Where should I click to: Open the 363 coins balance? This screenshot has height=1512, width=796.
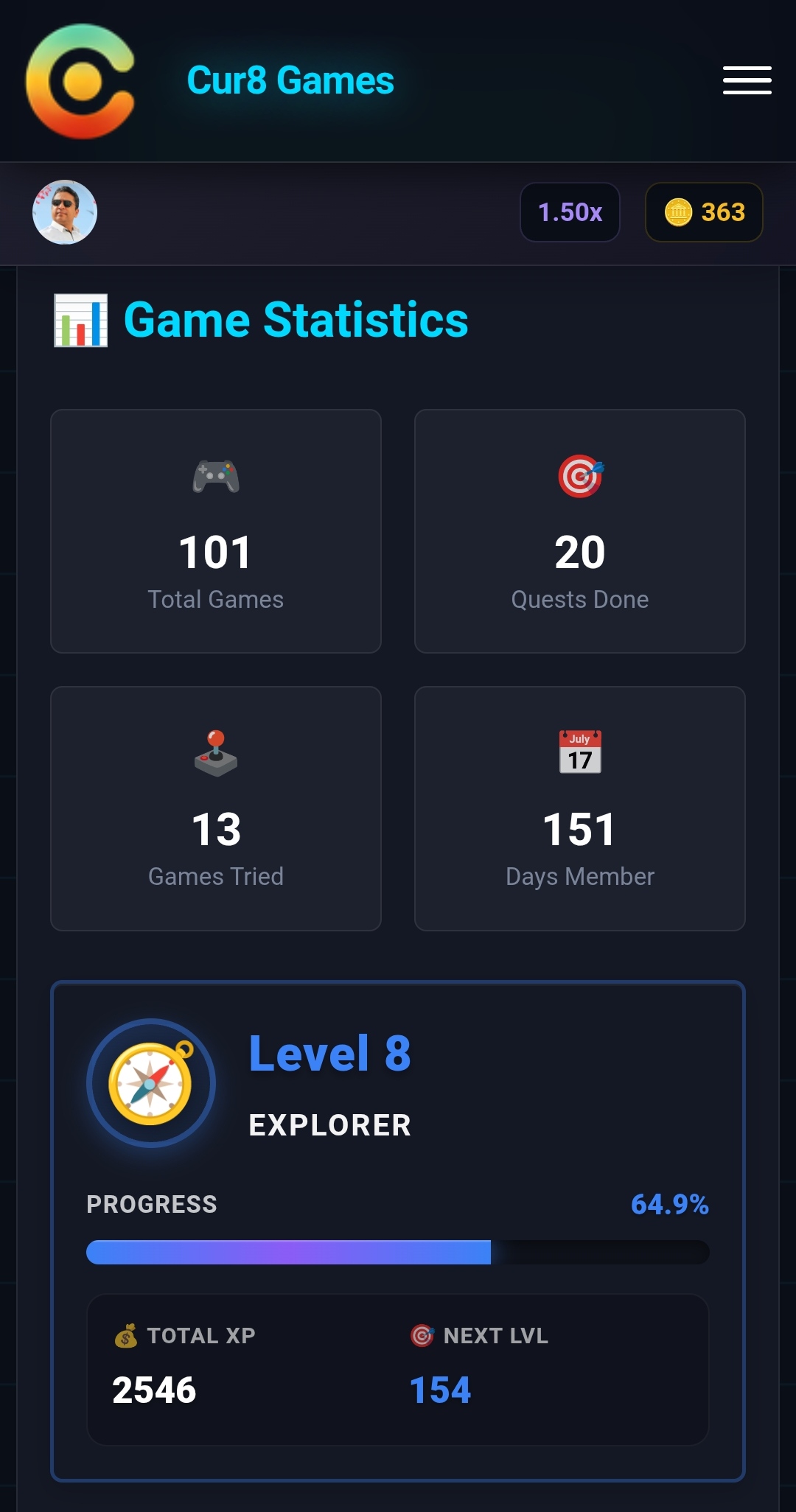point(704,212)
